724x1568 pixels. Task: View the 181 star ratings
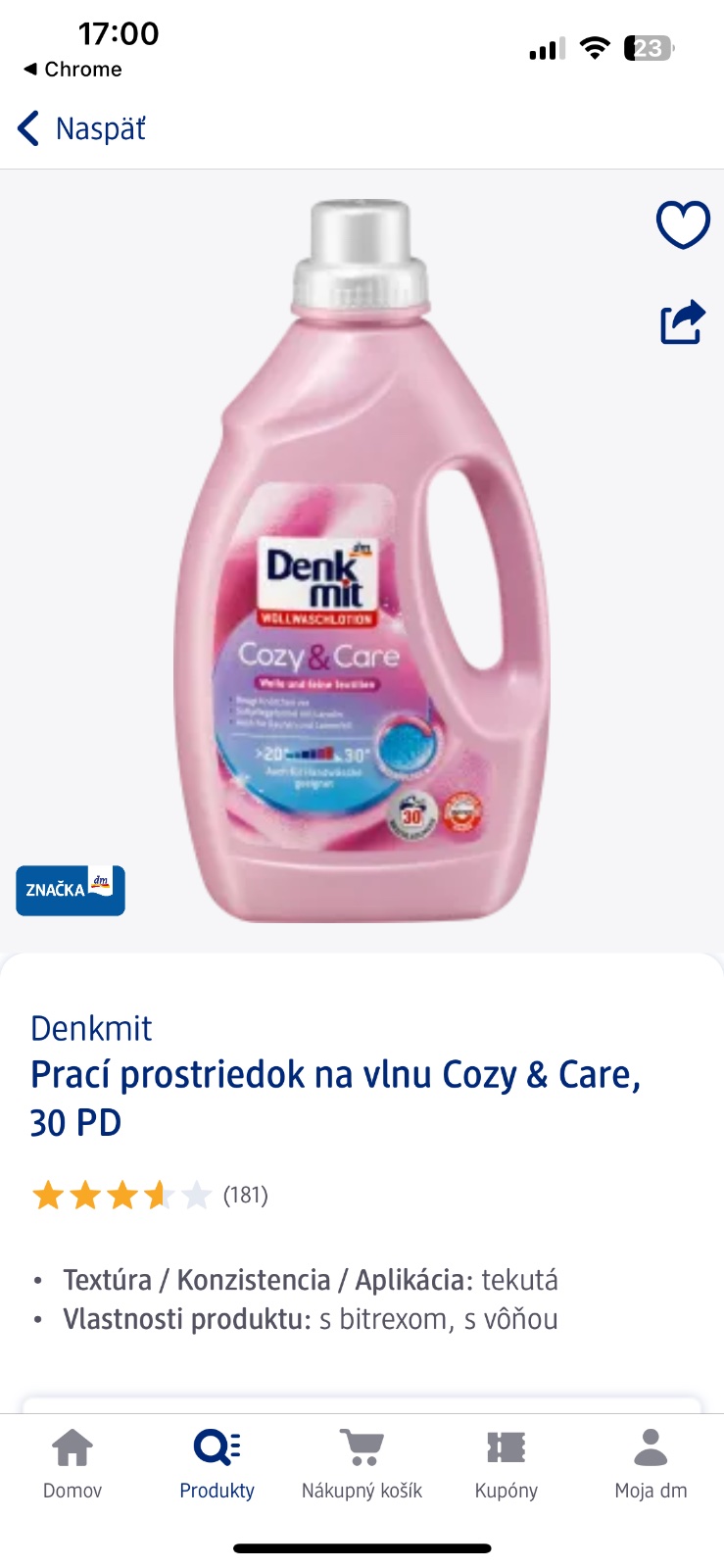[150, 1195]
